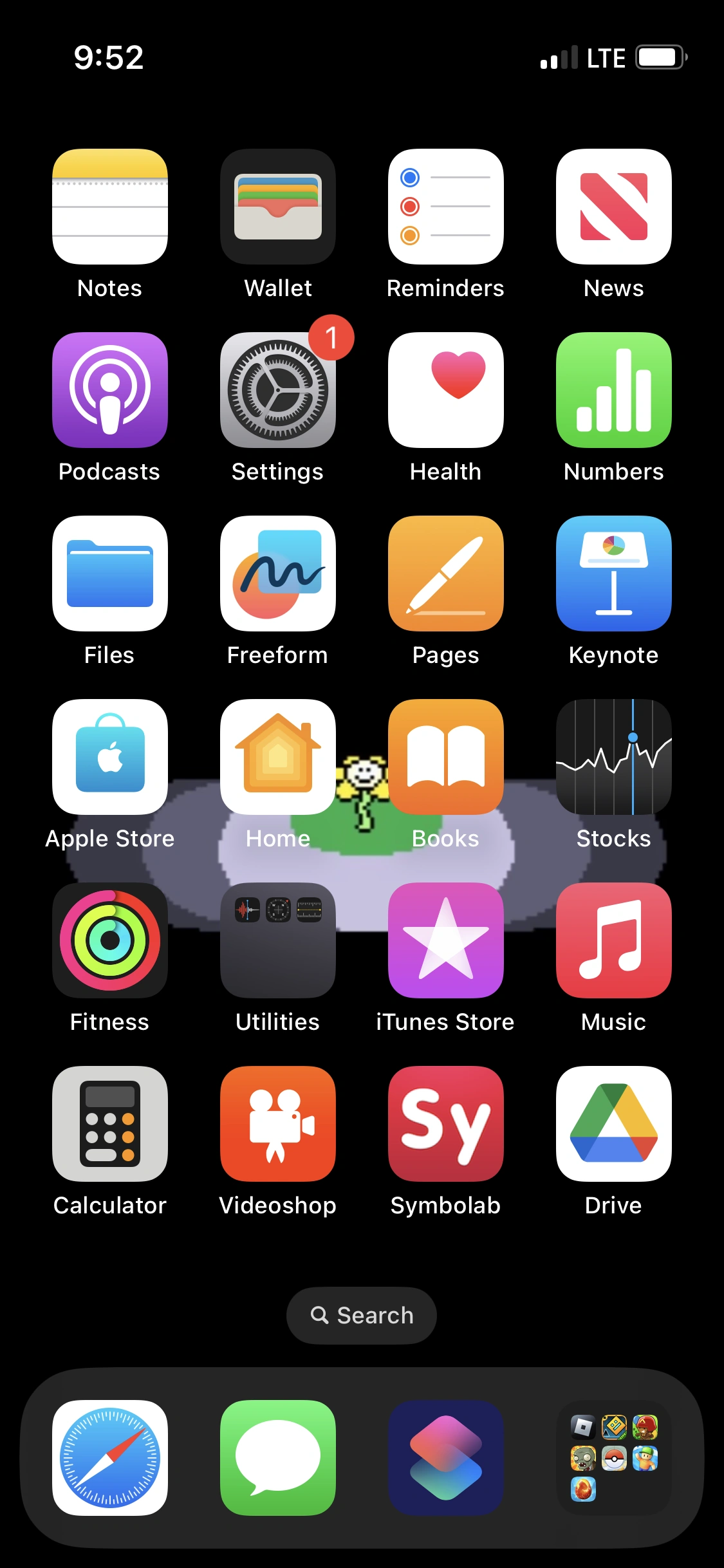
Task: Open Messages from the dock
Action: pyautogui.click(x=278, y=1458)
